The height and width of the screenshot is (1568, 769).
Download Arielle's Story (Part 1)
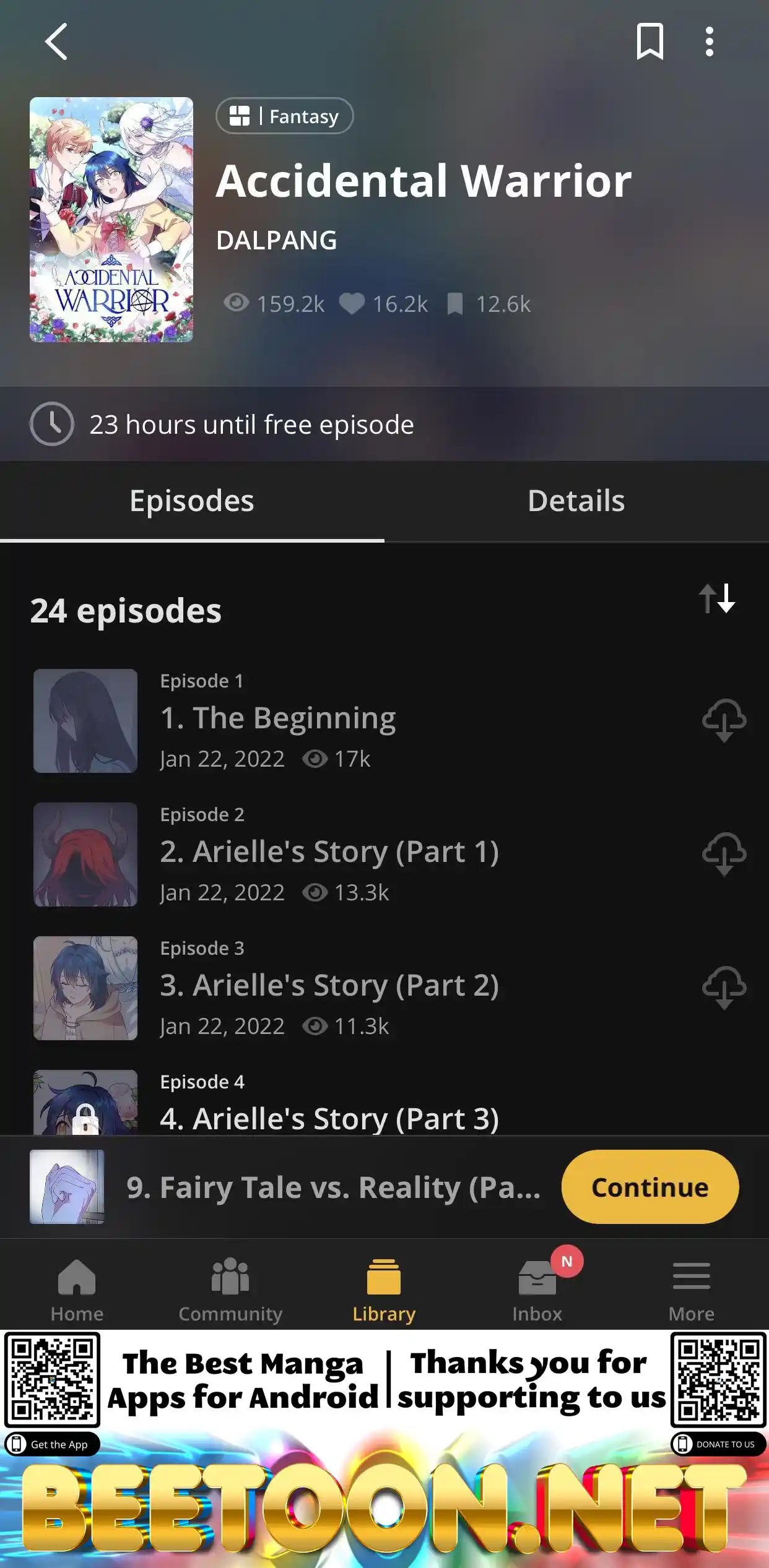(724, 854)
